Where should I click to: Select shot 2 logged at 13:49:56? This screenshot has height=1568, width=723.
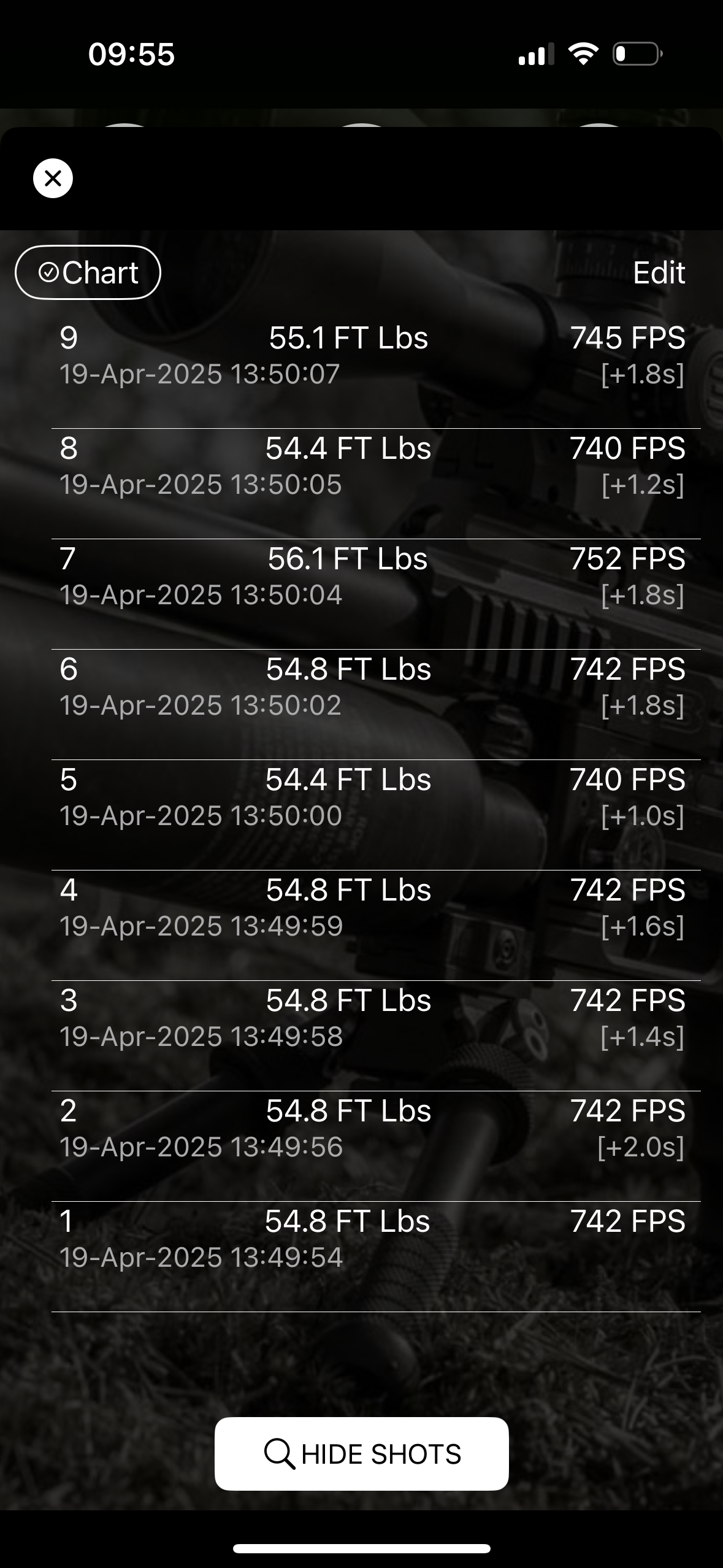(x=372, y=1129)
